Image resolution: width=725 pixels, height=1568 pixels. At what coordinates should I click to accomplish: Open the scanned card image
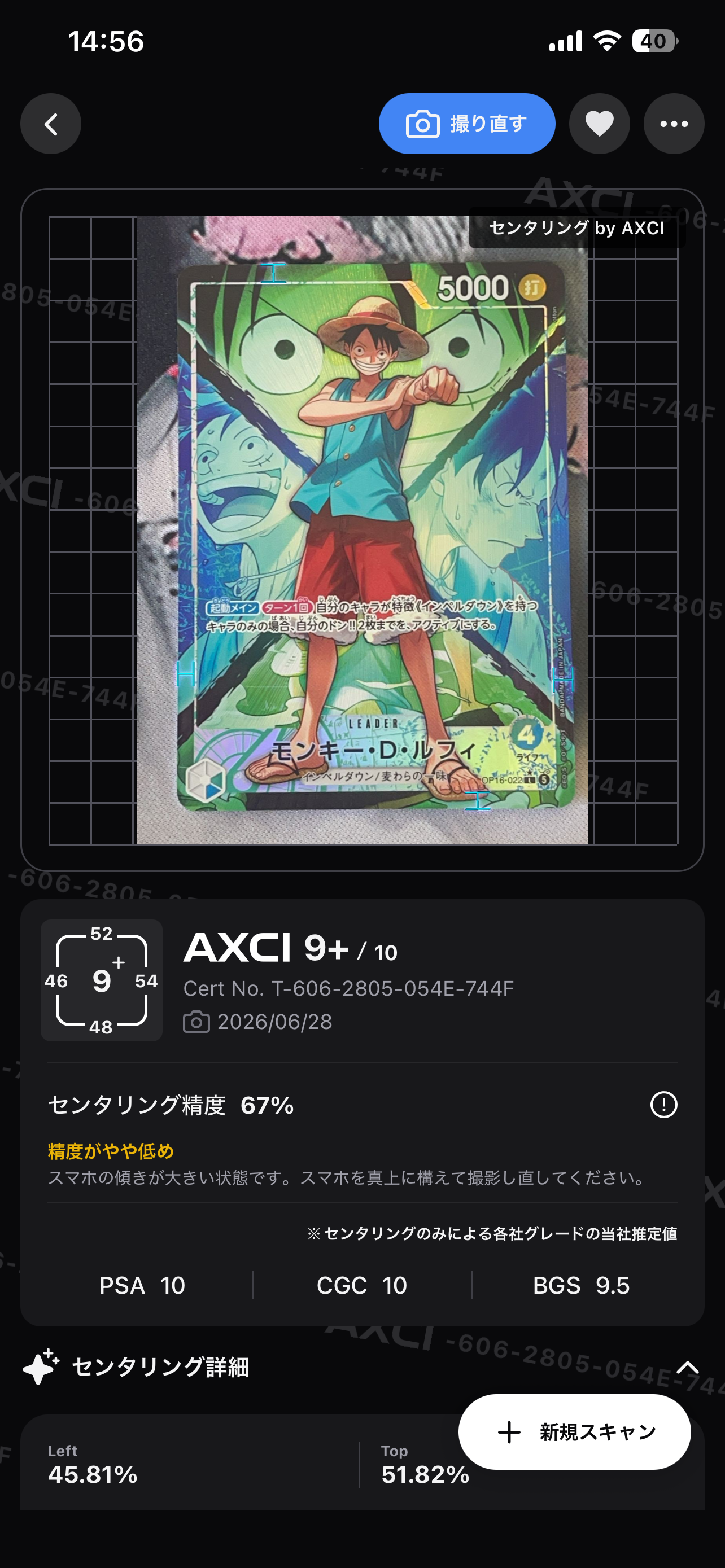(x=362, y=530)
